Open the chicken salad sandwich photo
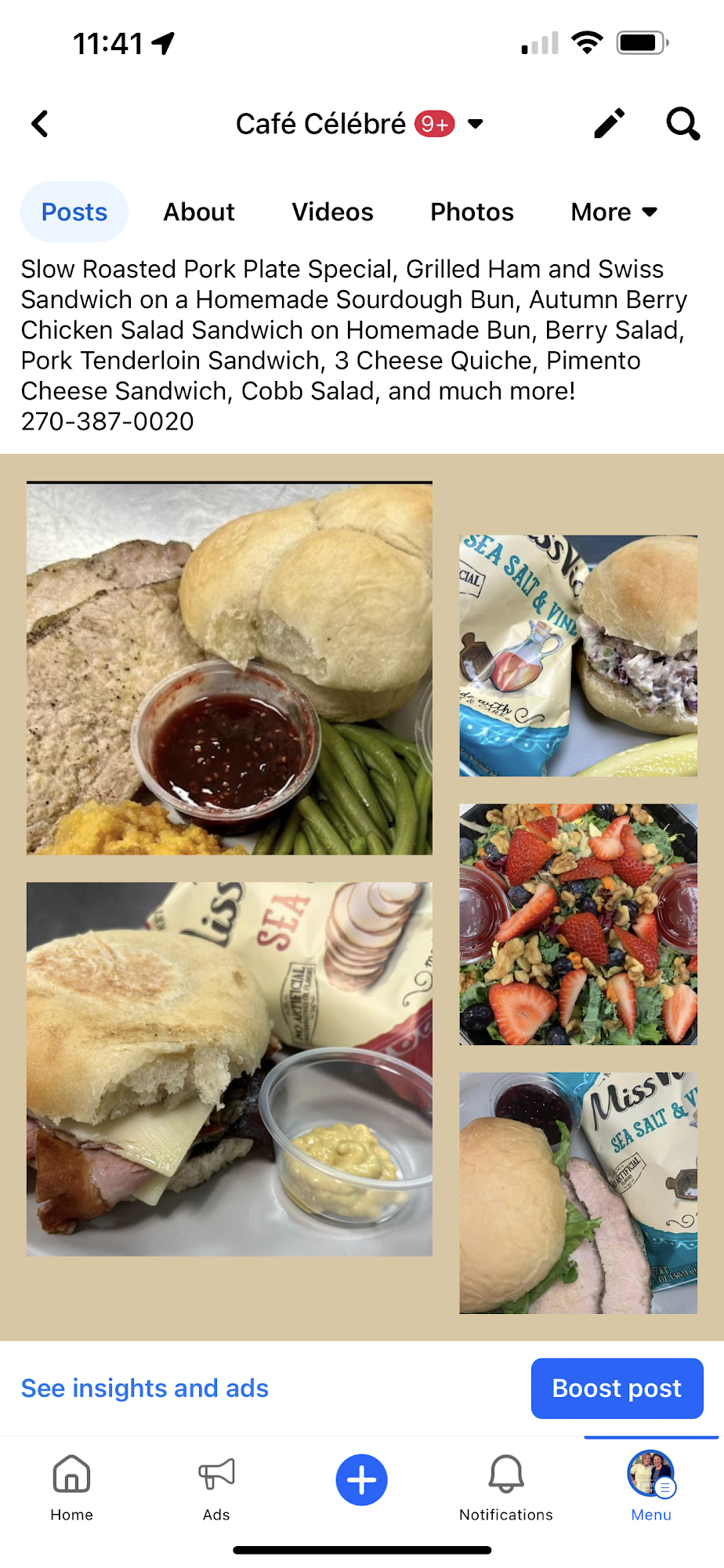 pos(578,655)
